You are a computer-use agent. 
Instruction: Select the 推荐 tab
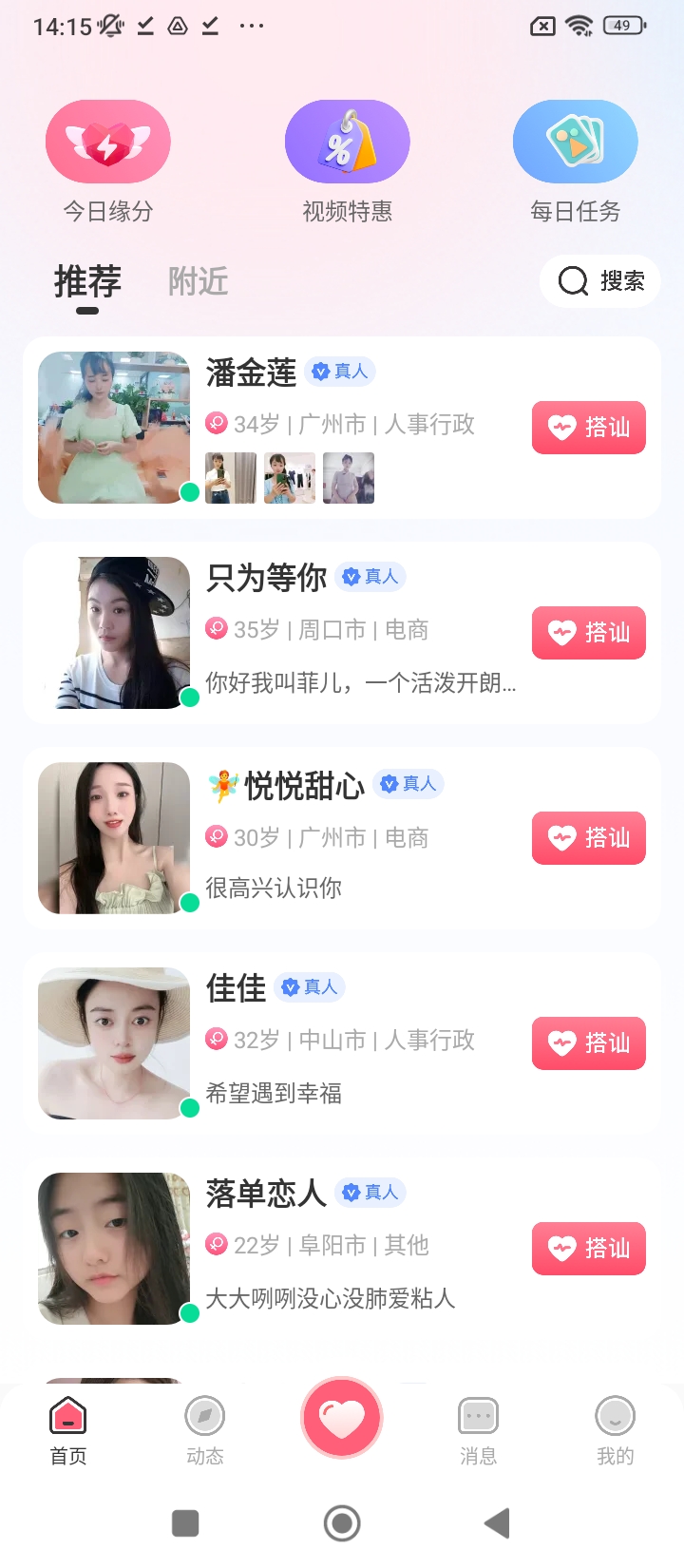pyautogui.click(x=87, y=281)
